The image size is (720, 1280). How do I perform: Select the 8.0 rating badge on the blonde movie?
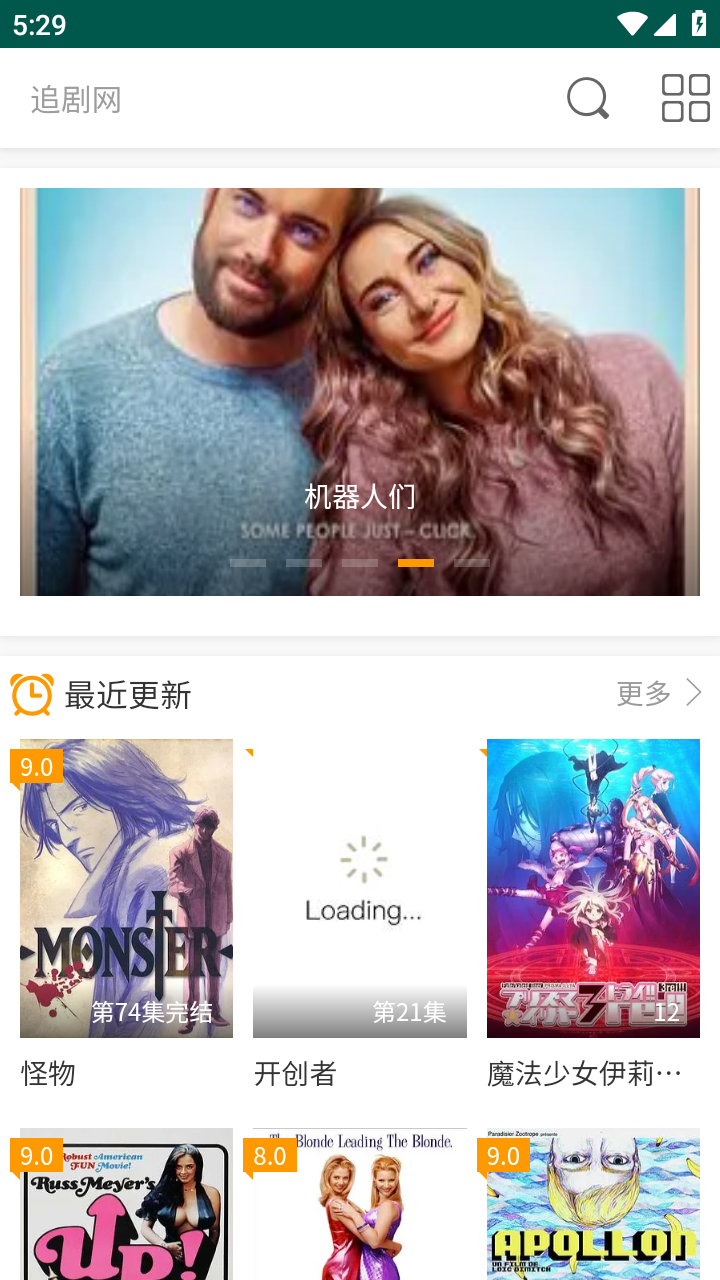point(271,1155)
